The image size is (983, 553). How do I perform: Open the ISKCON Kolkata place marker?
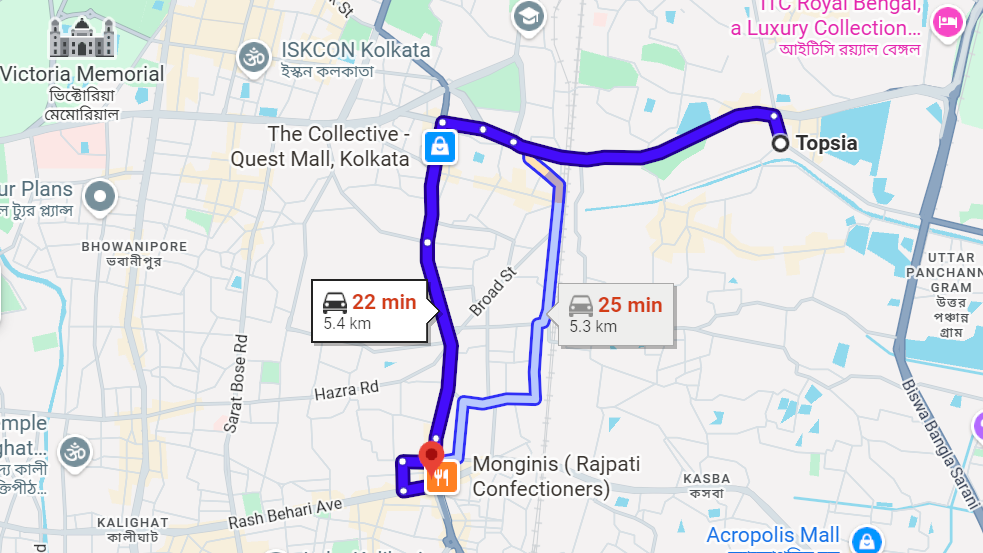pyautogui.click(x=253, y=57)
